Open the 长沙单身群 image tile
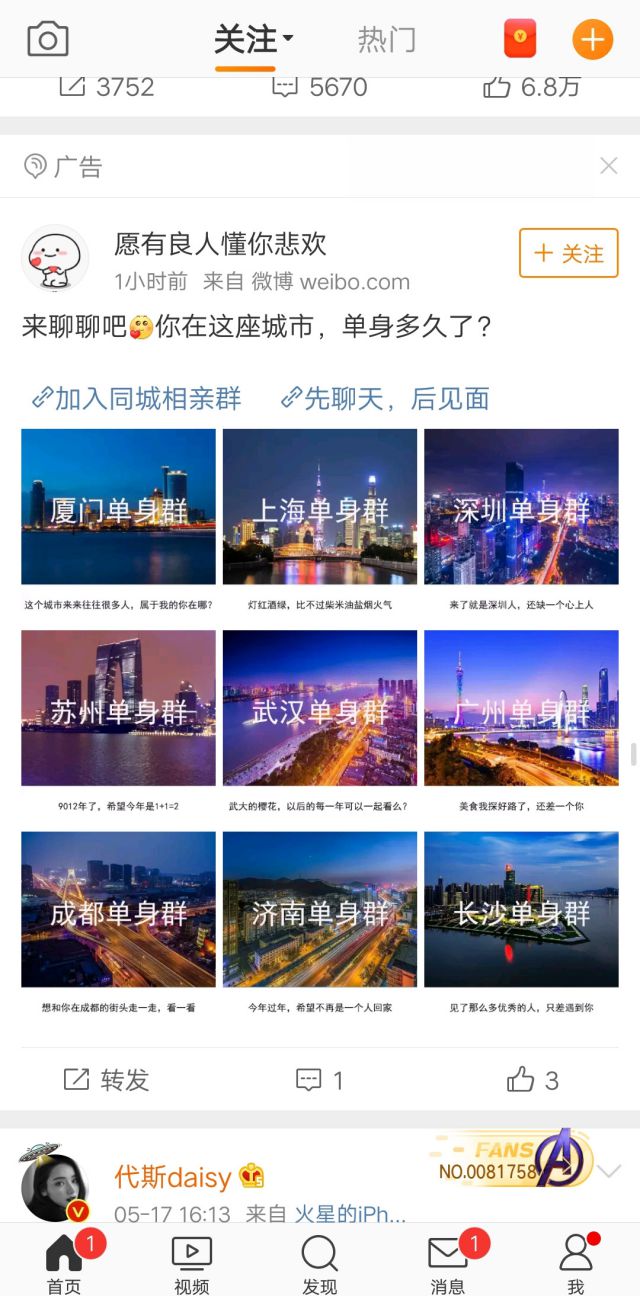The height and width of the screenshot is (1296, 640). click(521, 909)
